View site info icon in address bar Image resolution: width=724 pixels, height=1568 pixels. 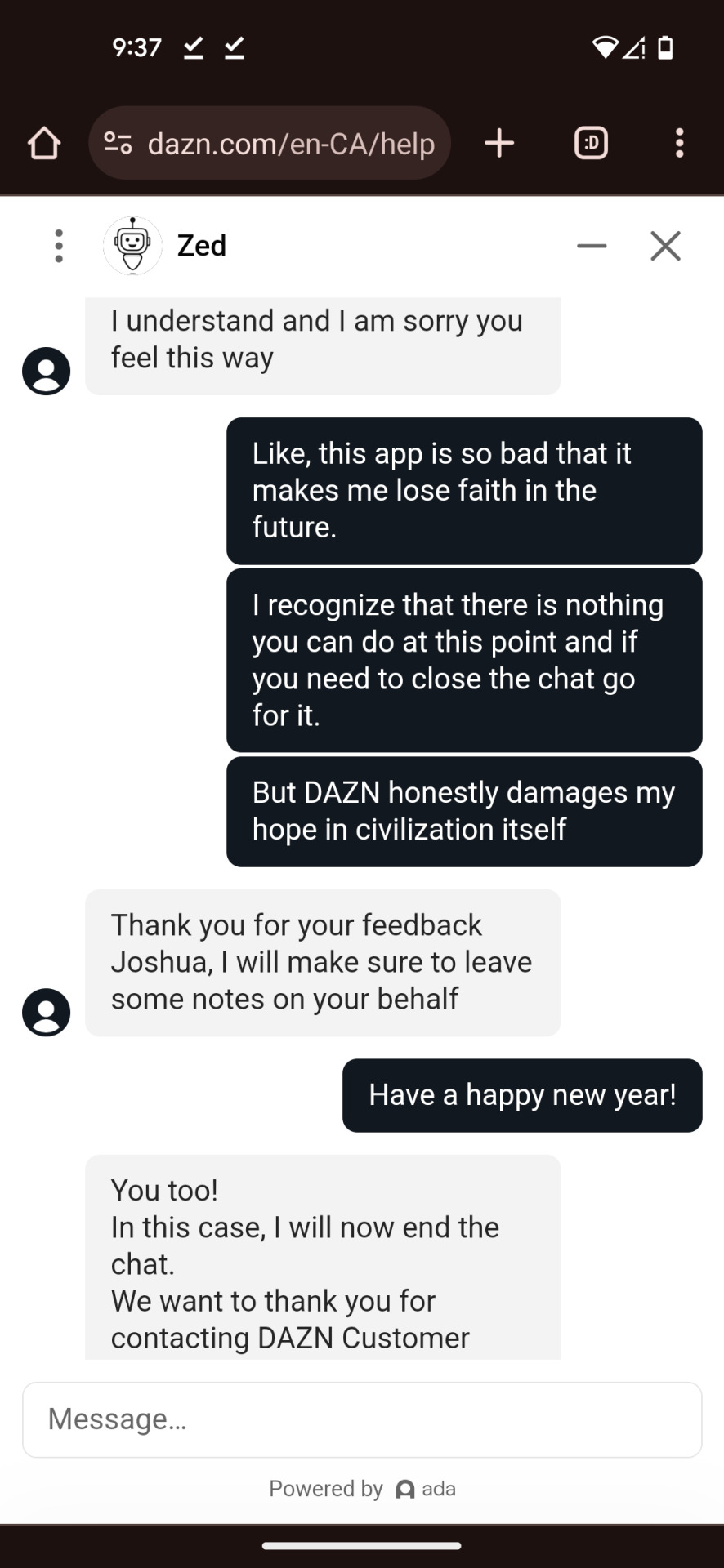118,144
